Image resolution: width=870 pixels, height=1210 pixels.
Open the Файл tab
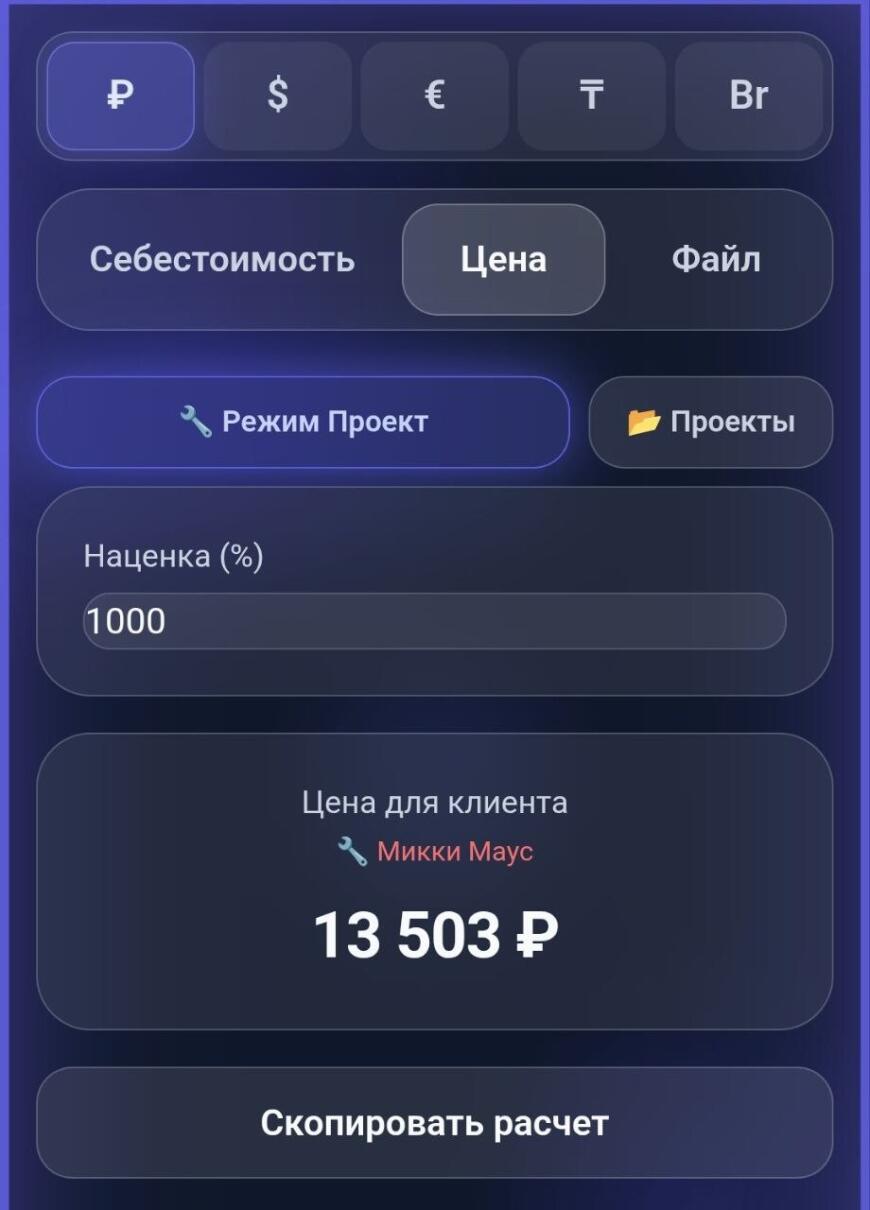pyautogui.click(x=716, y=259)
